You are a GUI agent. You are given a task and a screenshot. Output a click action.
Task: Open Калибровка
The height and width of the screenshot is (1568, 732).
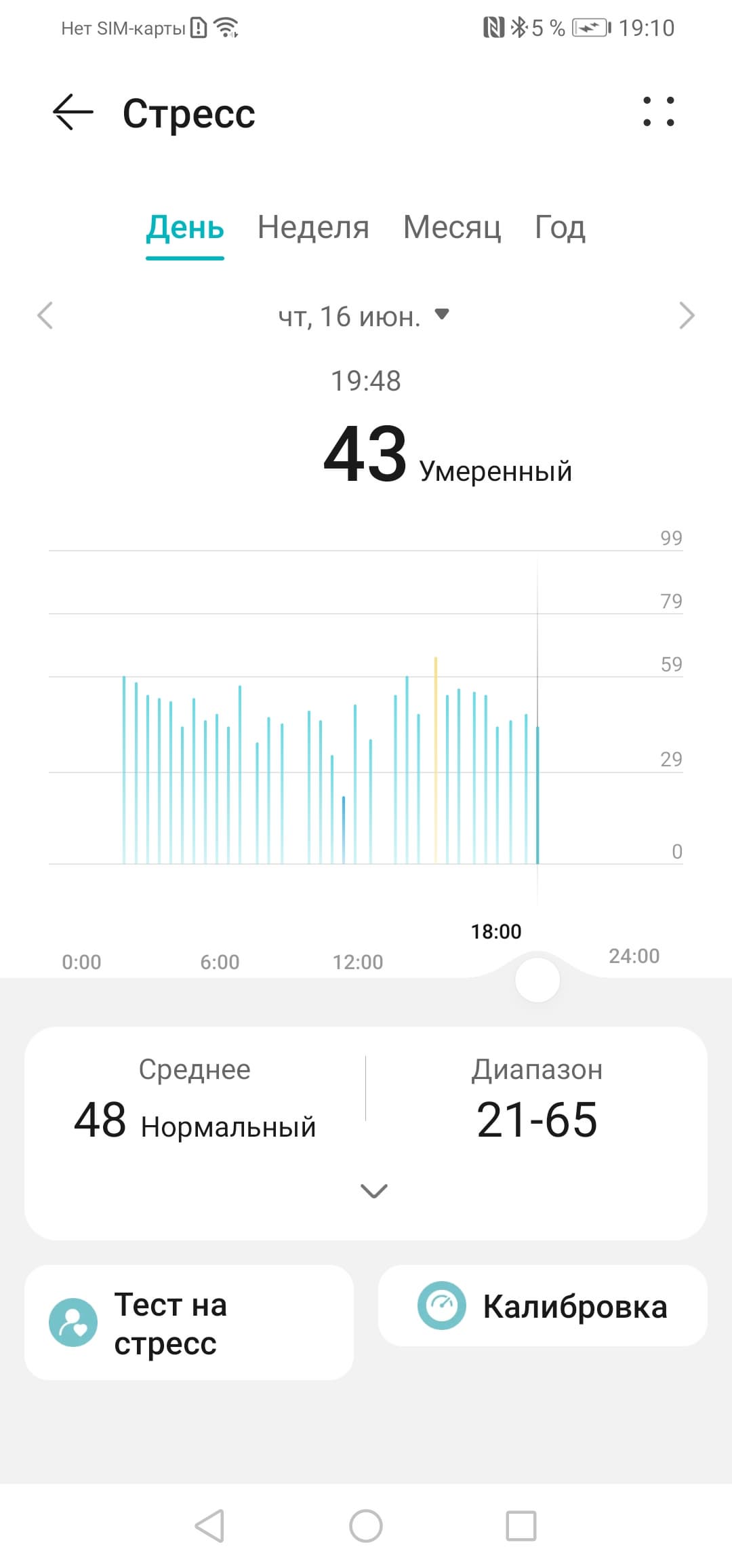tap(542, 1306)
